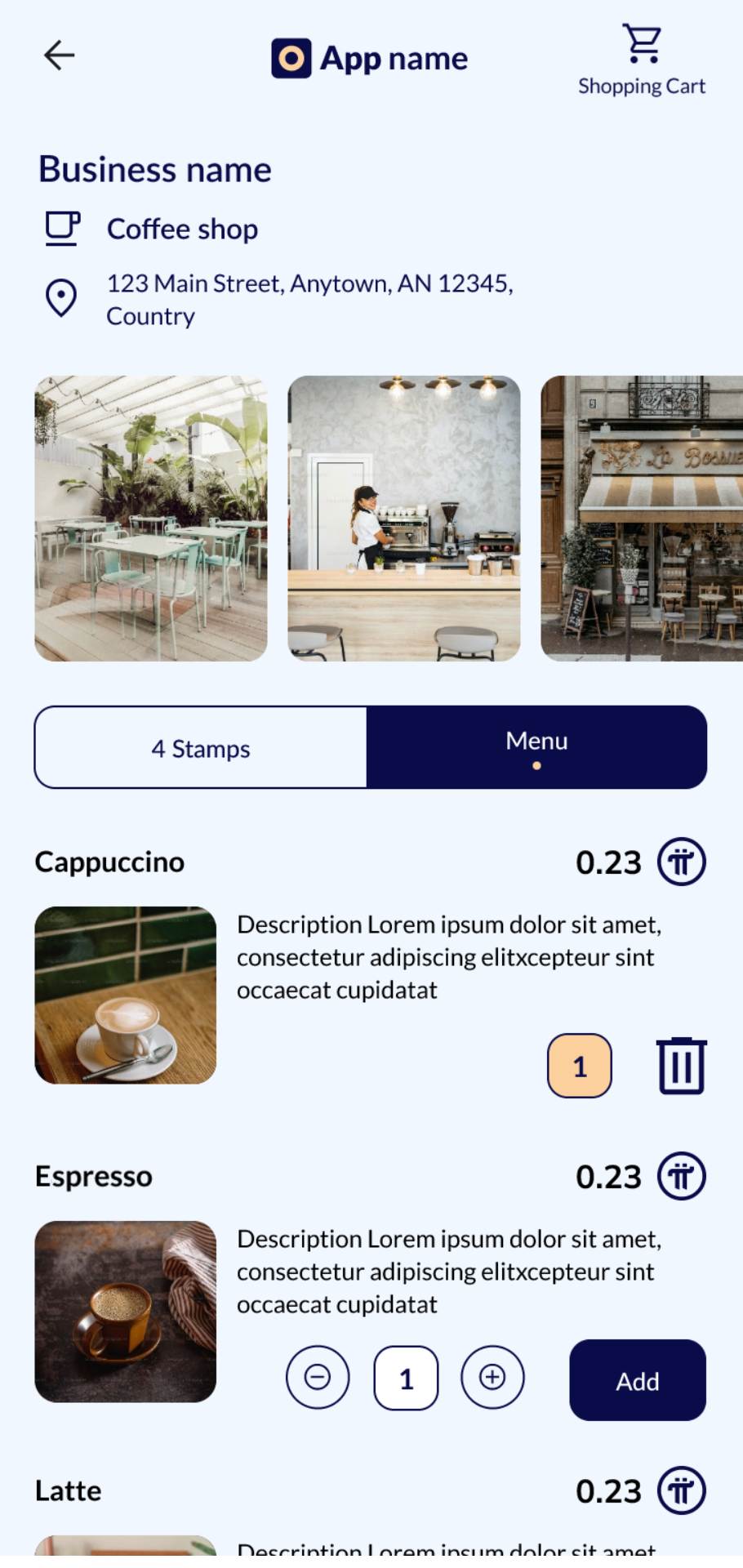Decrease the Espresso quantity
The image size is (743, 1568).
tap(318, 1378)
